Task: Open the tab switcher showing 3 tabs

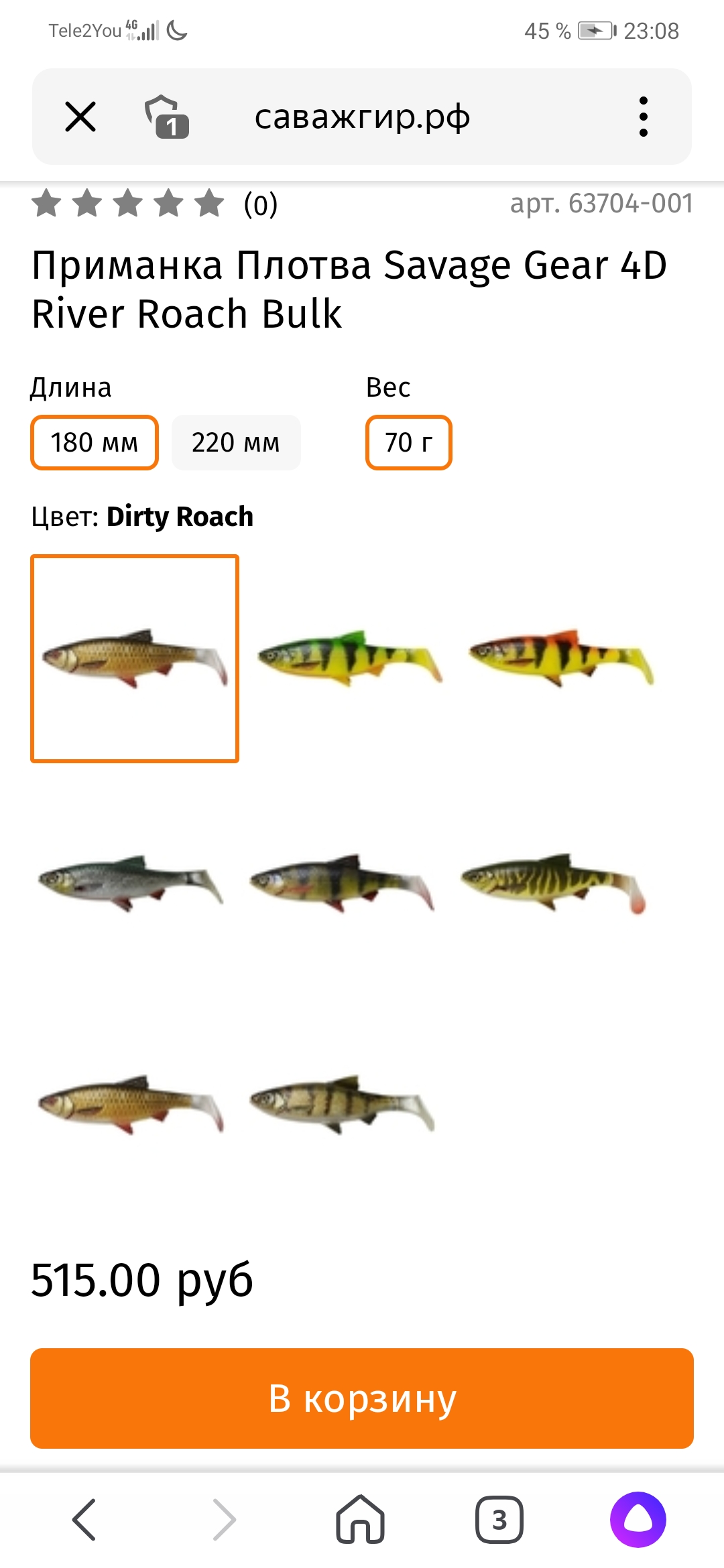Action: (499, 1519)
